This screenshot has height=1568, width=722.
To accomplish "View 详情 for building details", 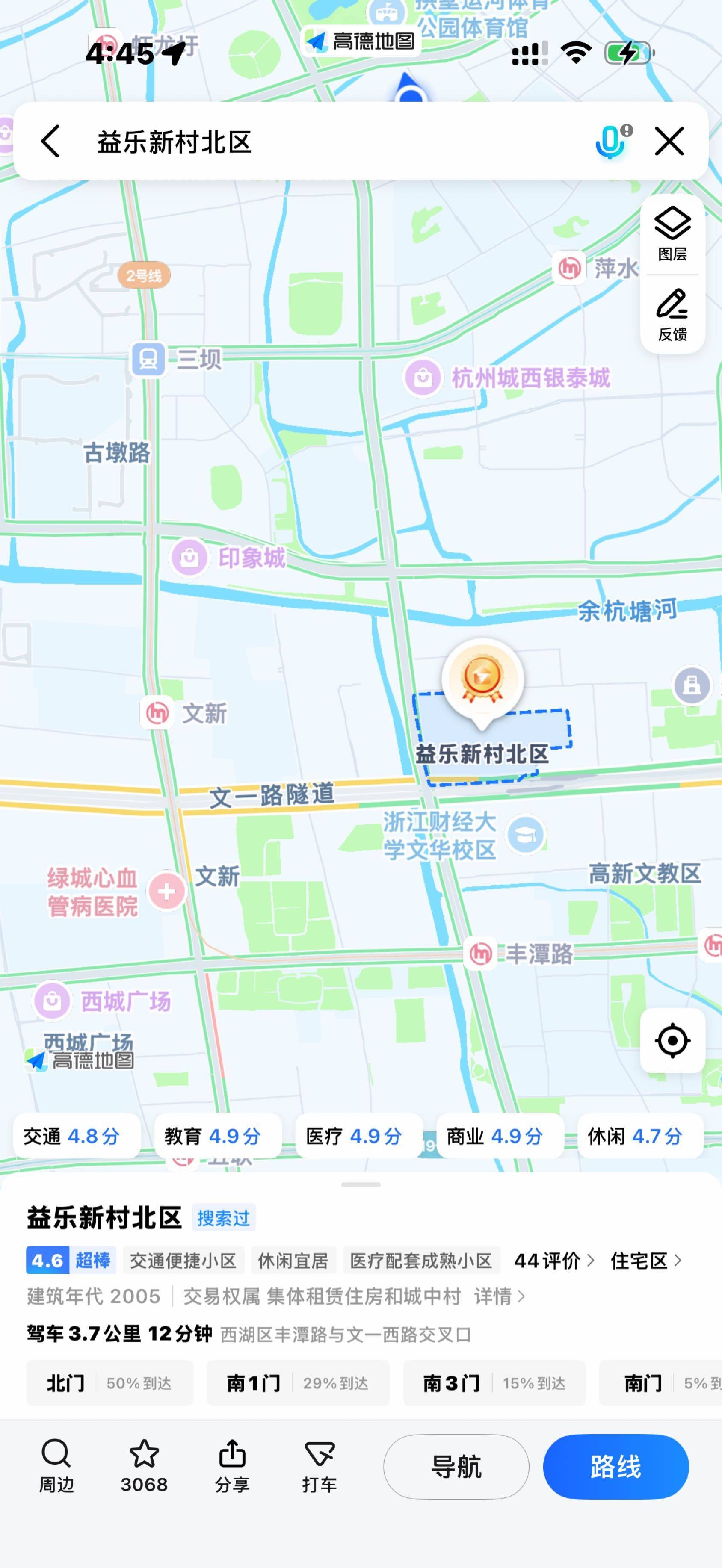I will 499,1296.
